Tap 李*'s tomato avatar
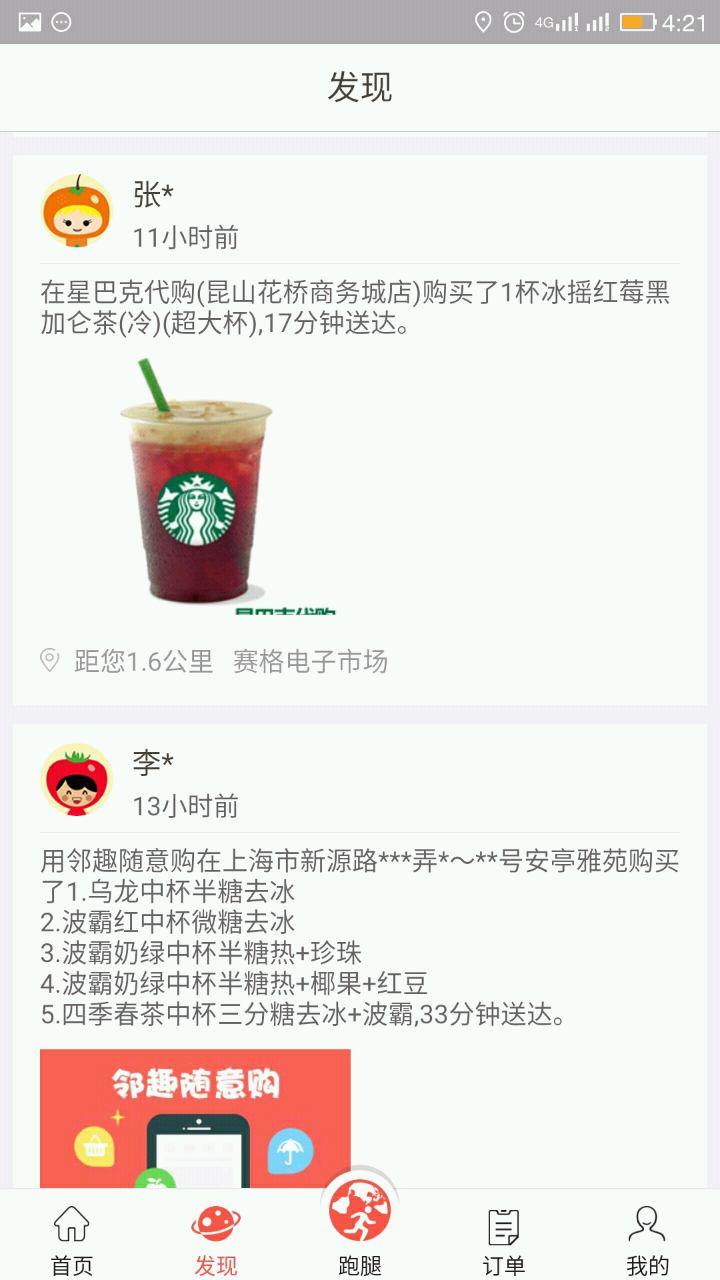720x1280 pixels. [x=77, y=780]
